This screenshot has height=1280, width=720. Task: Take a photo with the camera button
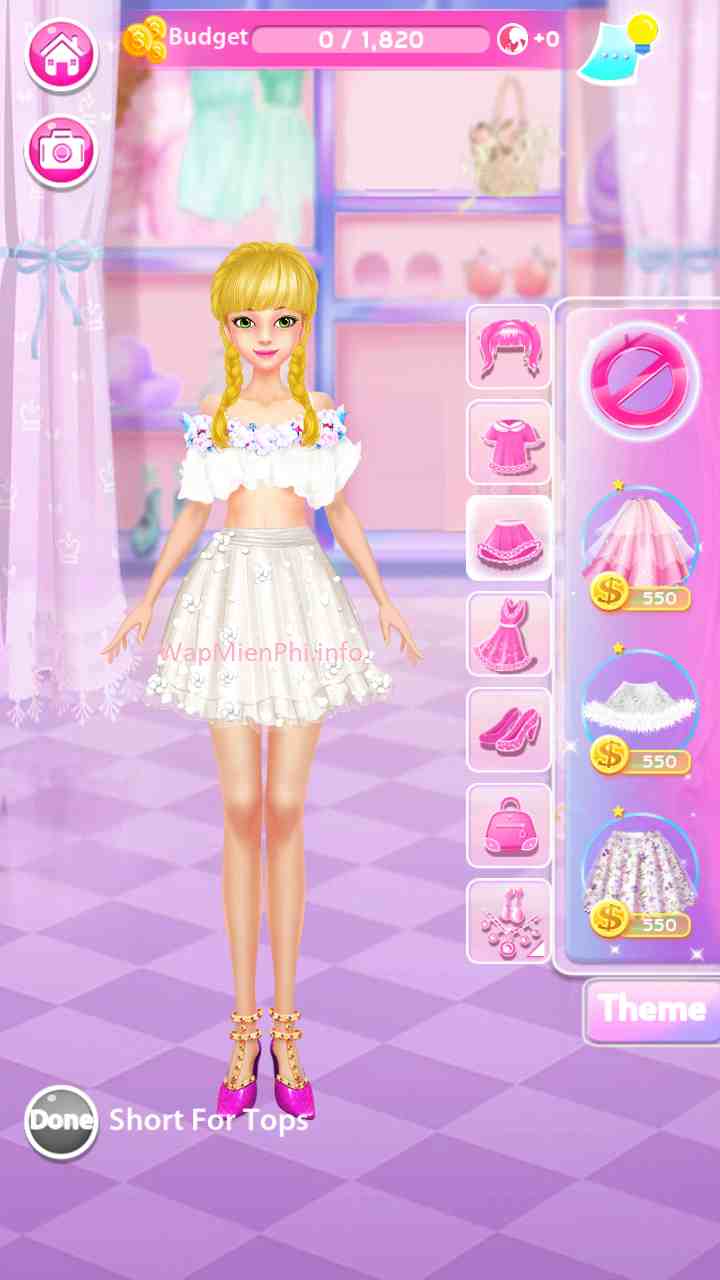point(62,151)
